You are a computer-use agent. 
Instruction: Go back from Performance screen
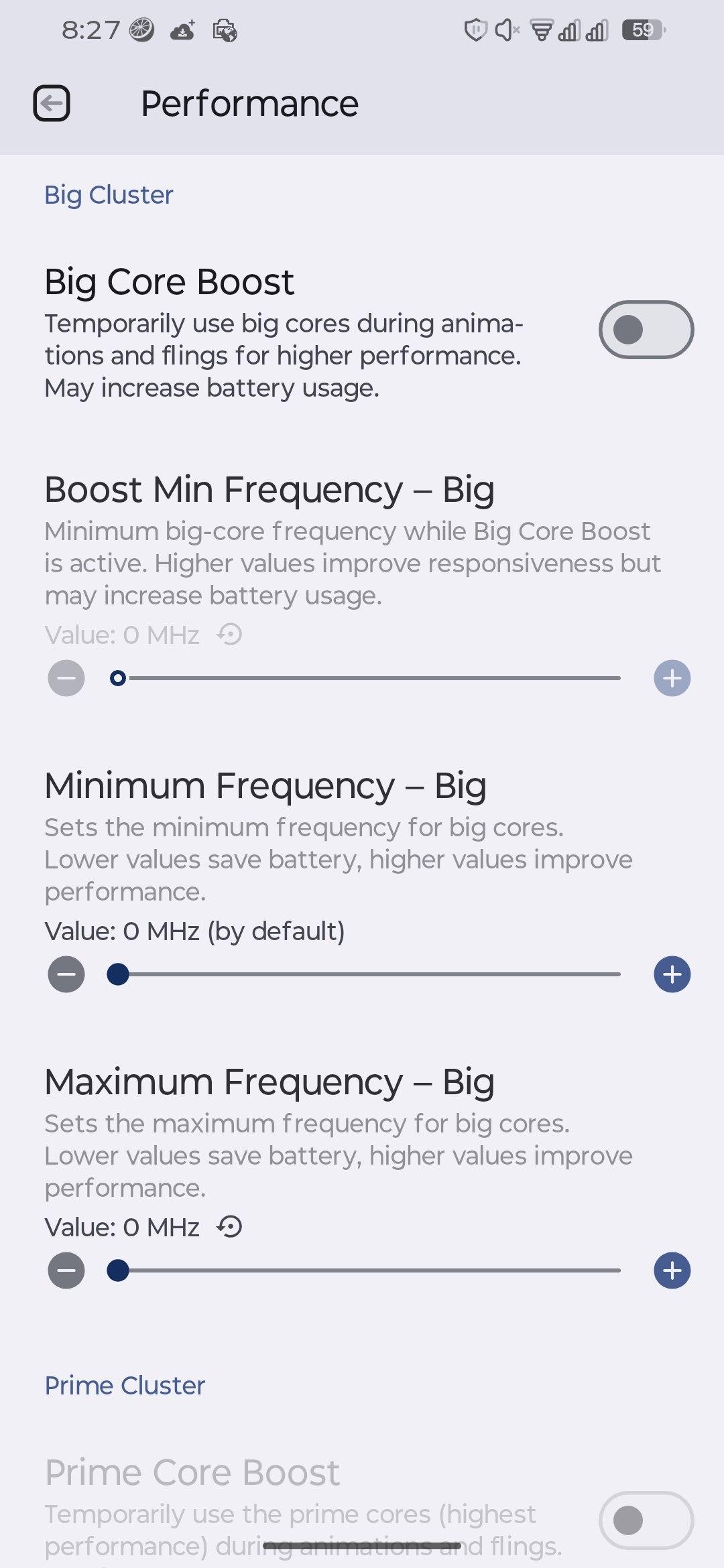52,104
